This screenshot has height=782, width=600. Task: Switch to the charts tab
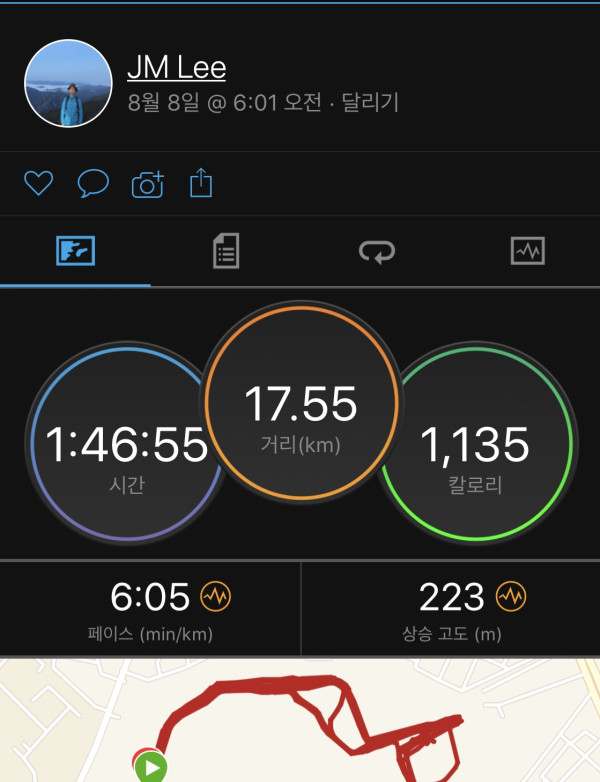[527, 251]
